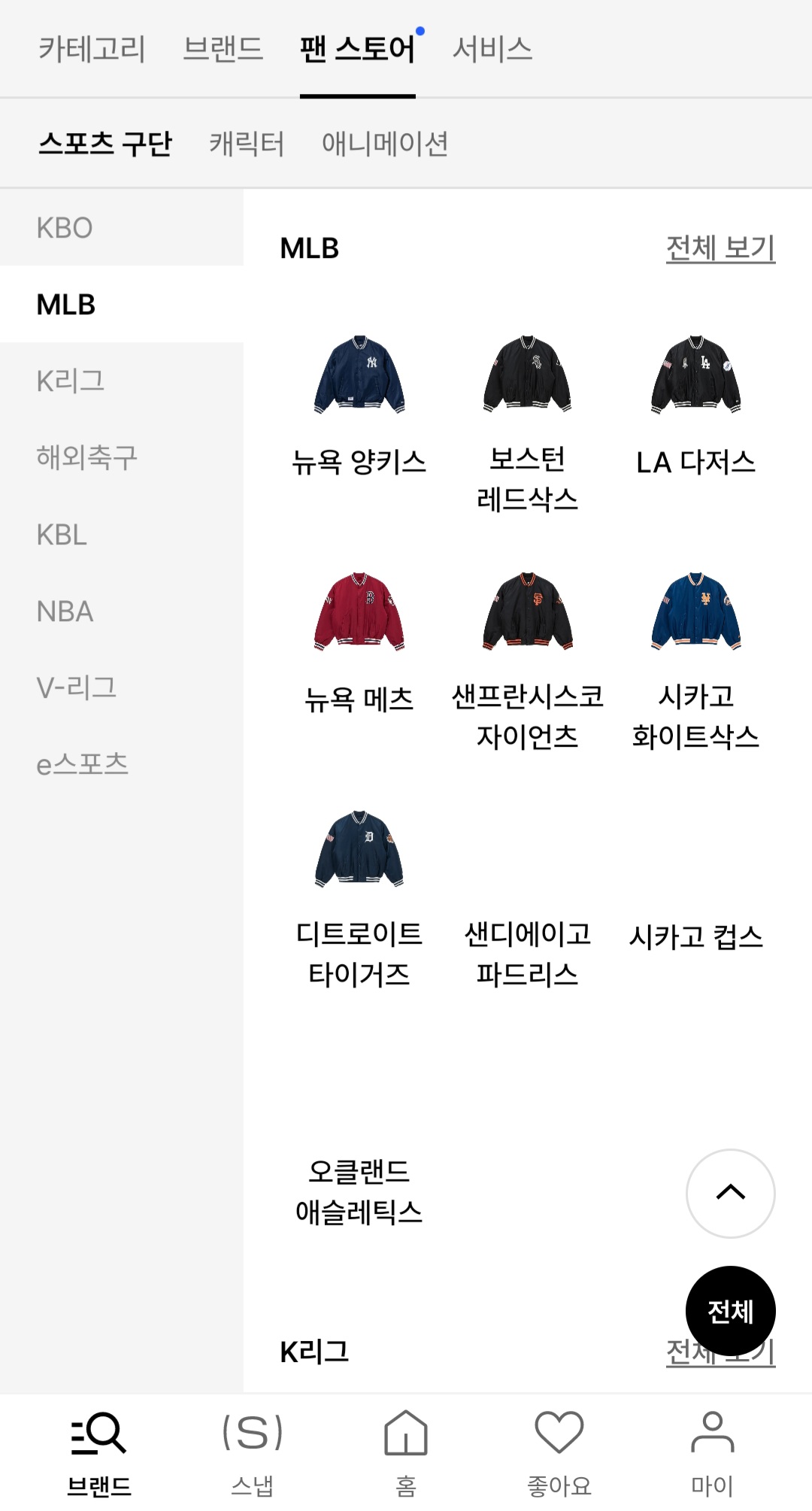Image resolution: width=812 pixels, height=1511 pixels.
Task: Open e스포츠 in the side menu
Action: click(x=83, y=764)
